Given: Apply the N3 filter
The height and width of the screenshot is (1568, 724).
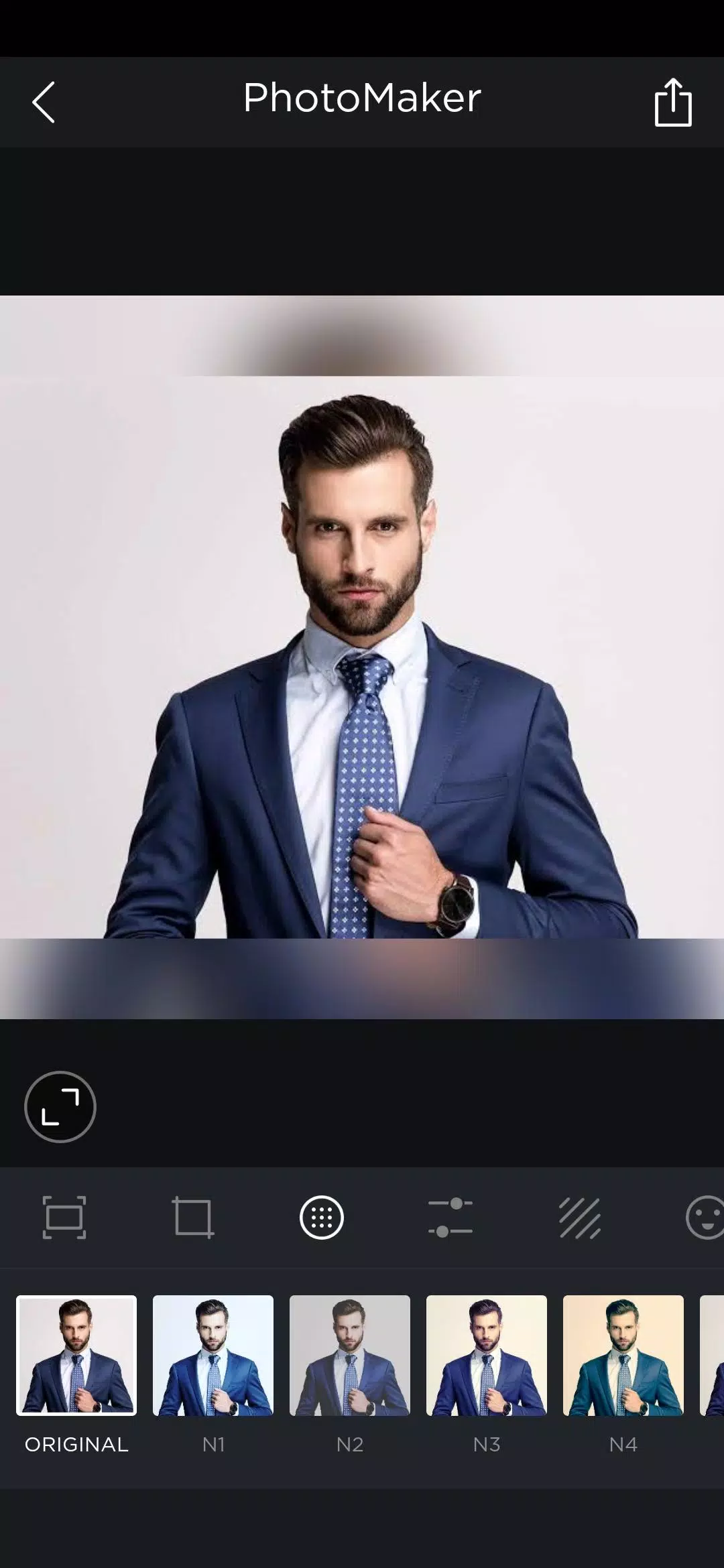Looking at the screenshot, I should (x=487, y=1355).
